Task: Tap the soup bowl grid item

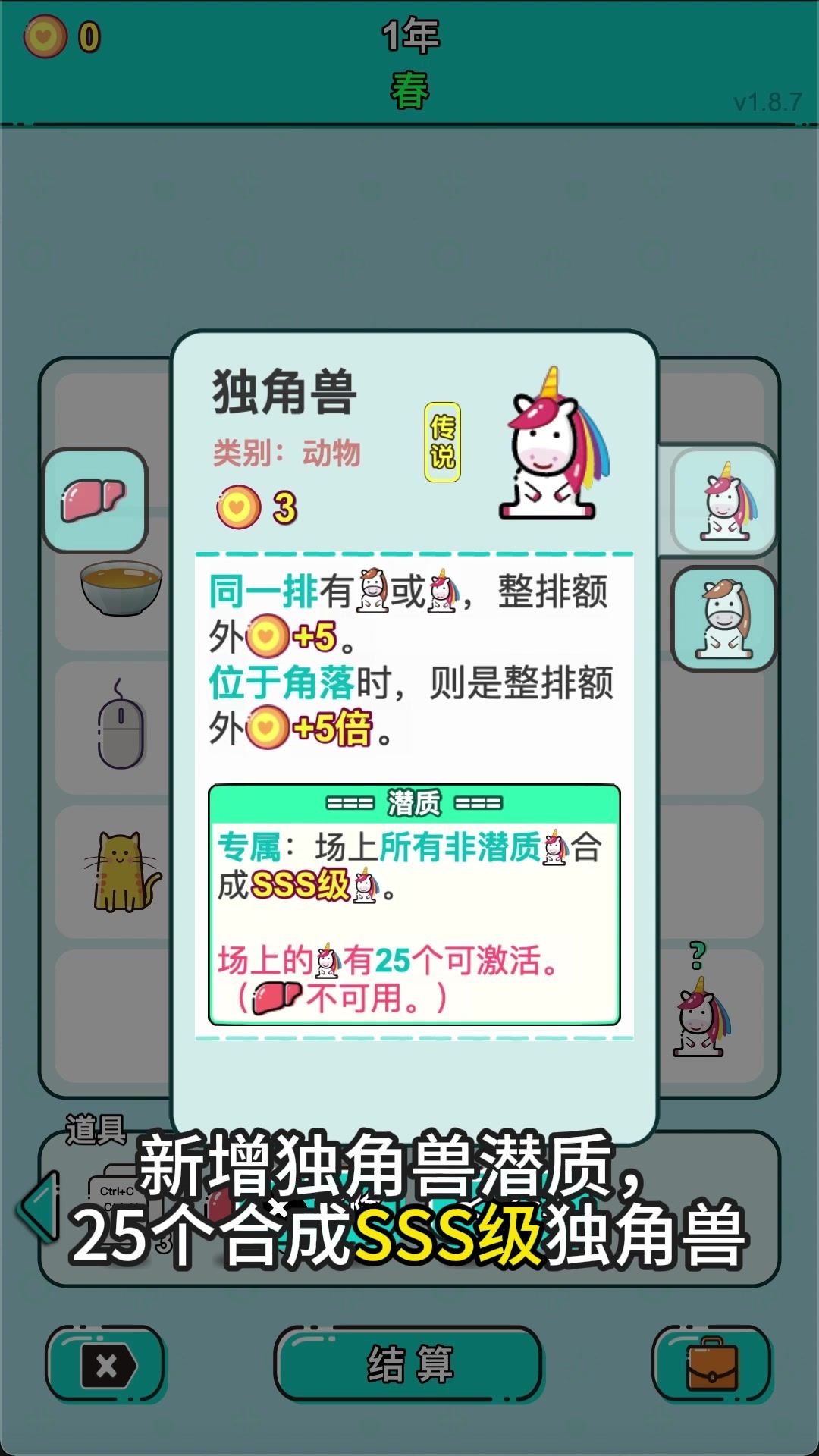Action: pos(120,587)
